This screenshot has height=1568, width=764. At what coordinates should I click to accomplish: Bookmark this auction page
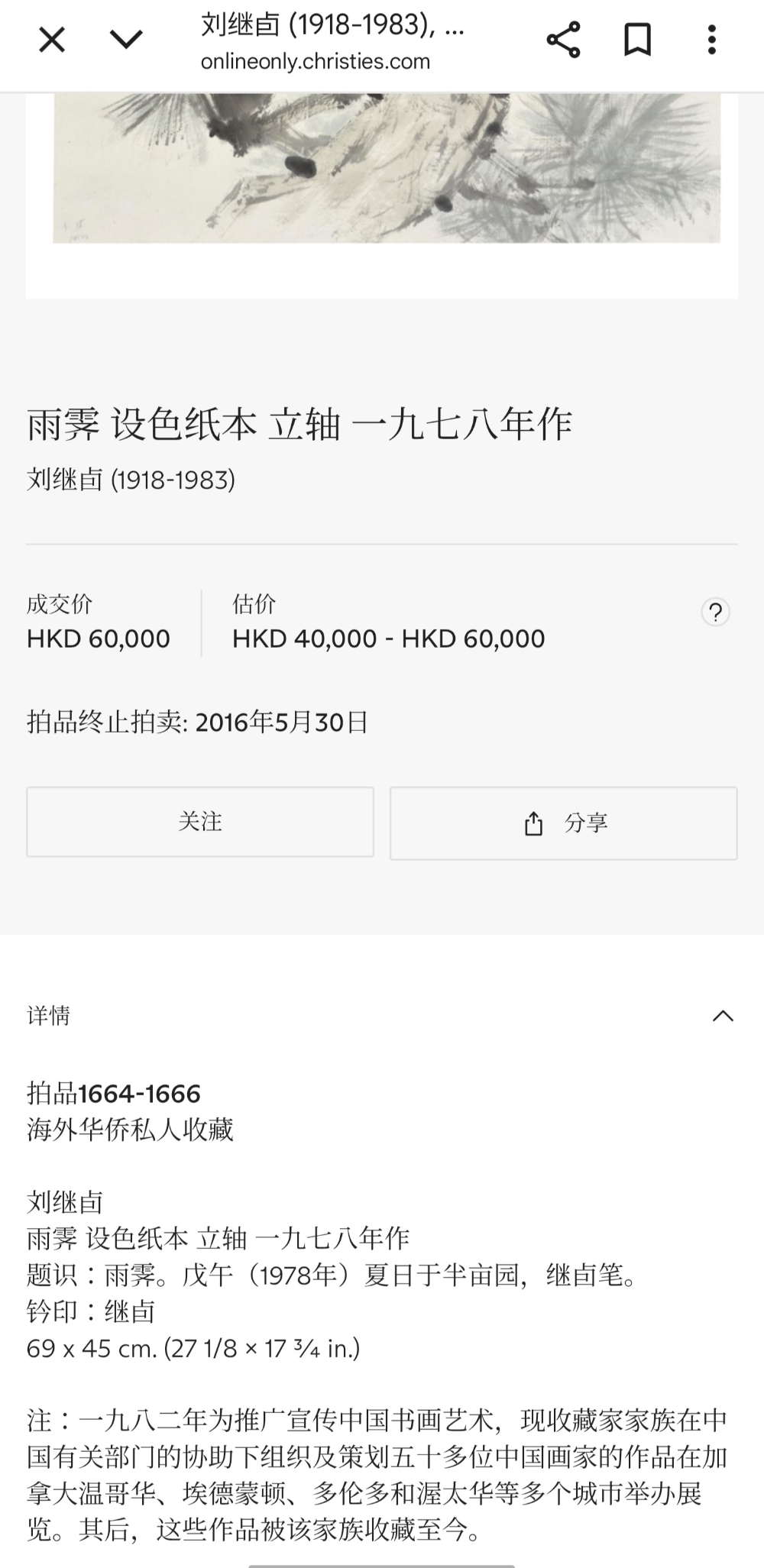637,40
